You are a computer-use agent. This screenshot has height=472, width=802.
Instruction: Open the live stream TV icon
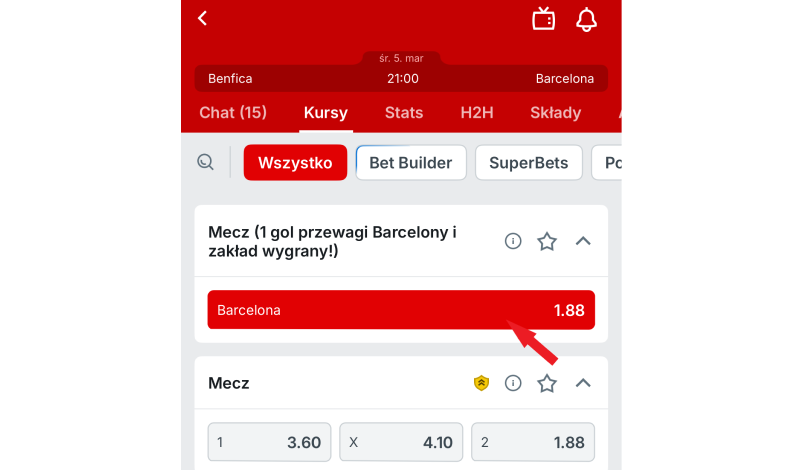543,19
